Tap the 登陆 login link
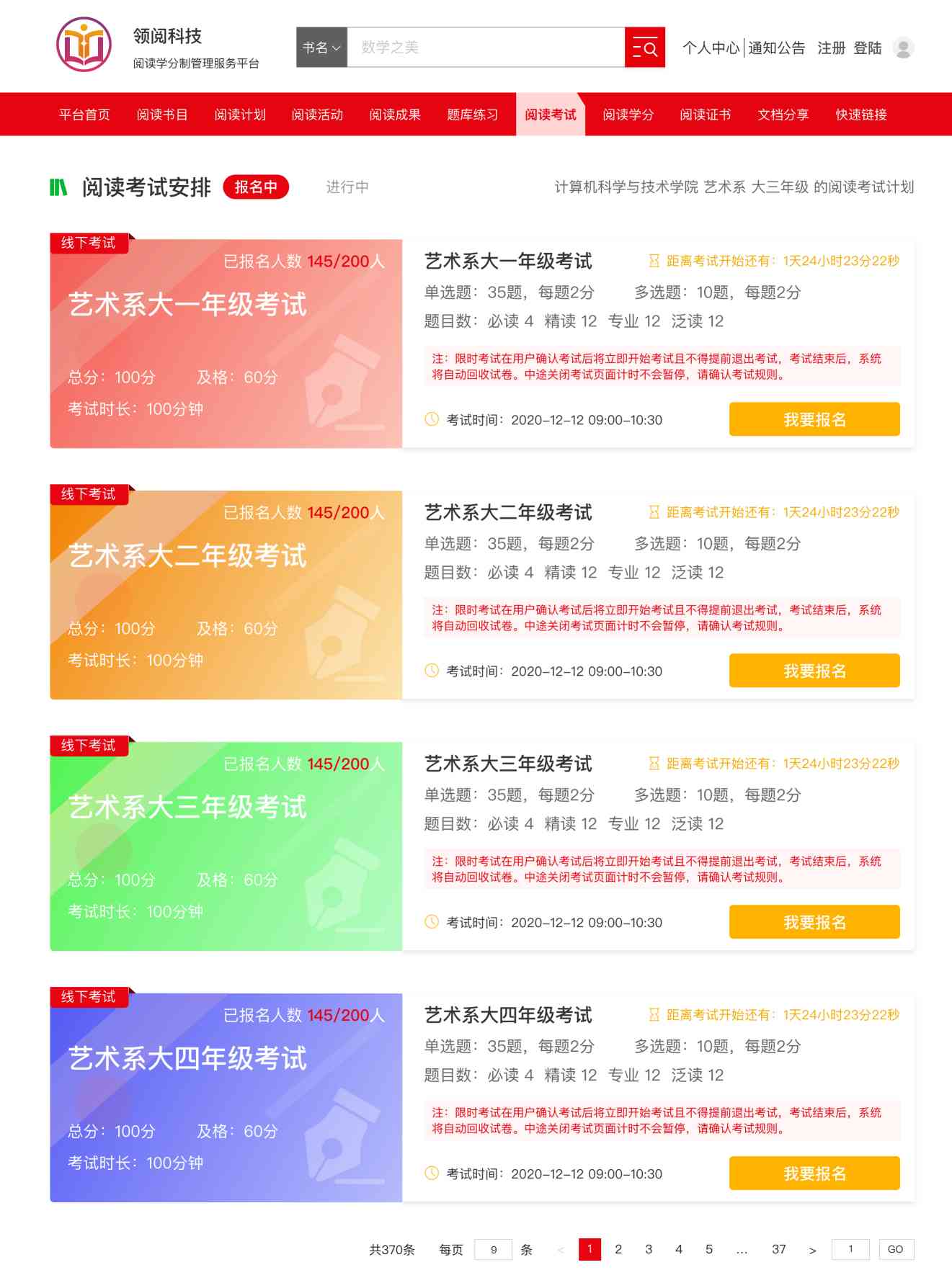The width and height of the screenshot is (952, 1288). coord(867,48)
